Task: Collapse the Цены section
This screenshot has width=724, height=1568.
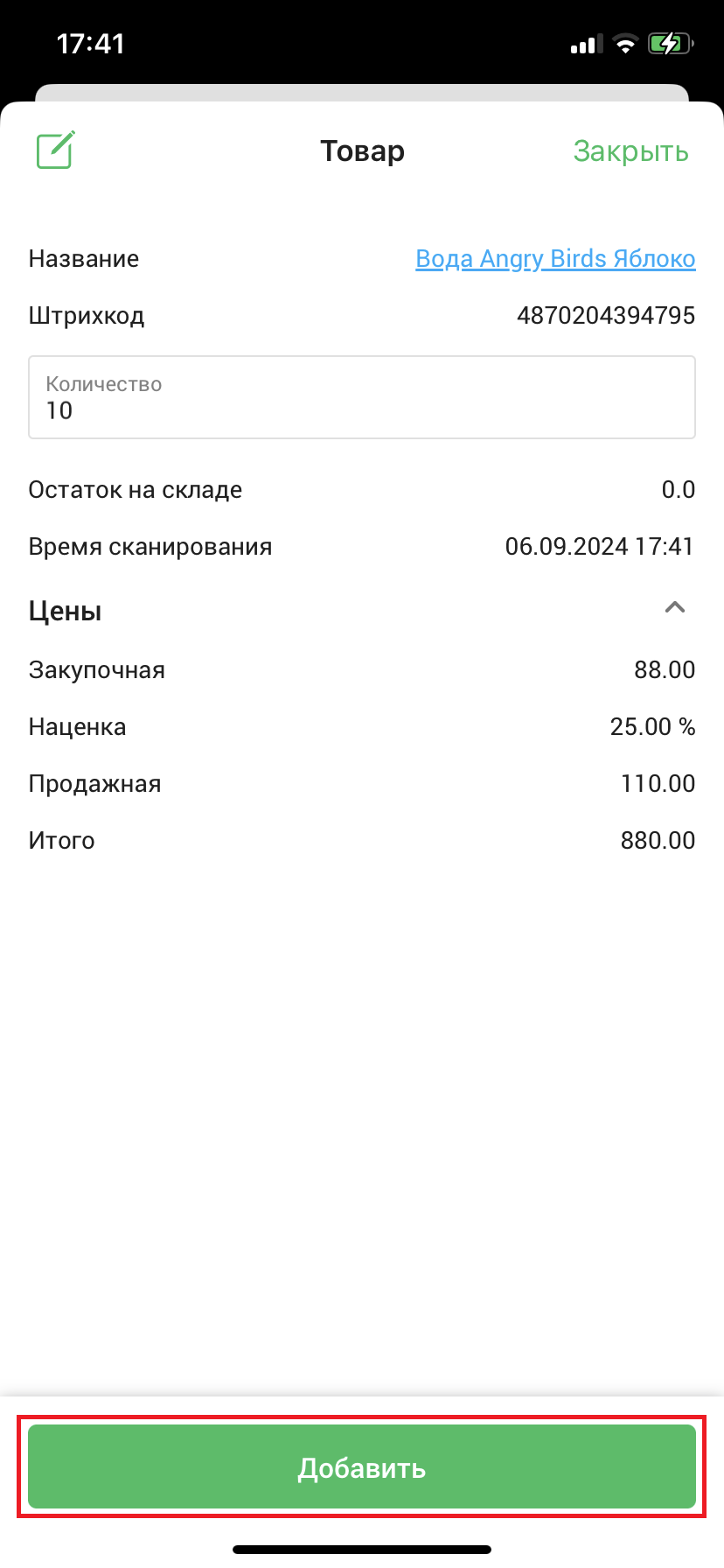Action: coord(674,608)
